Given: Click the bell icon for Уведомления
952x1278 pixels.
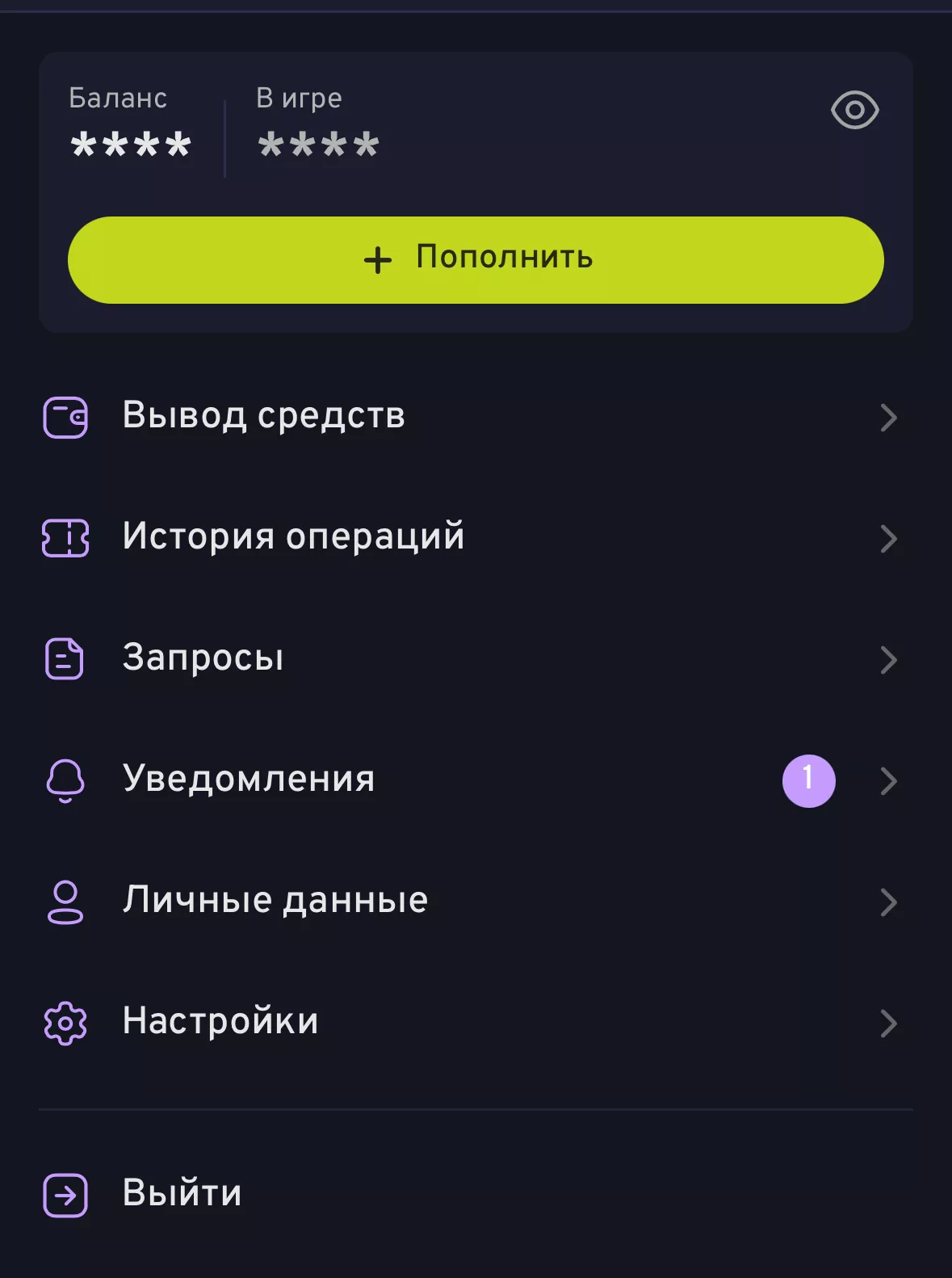Looking at the screenshot, I should pyautogui.click(x=65, y=780).
